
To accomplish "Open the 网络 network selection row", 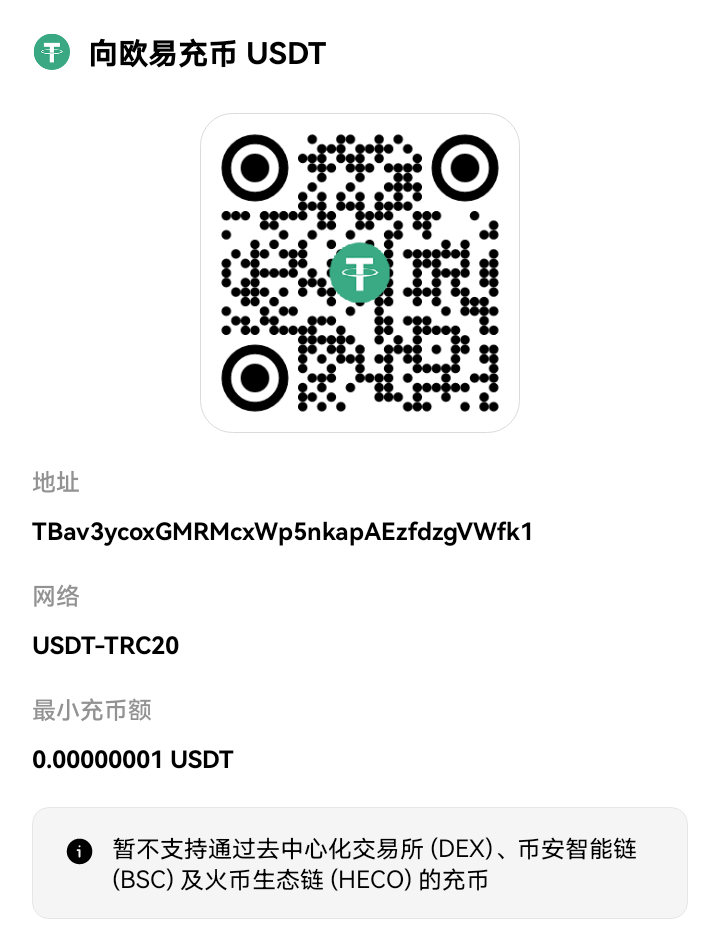I will [x=54, y=597].
